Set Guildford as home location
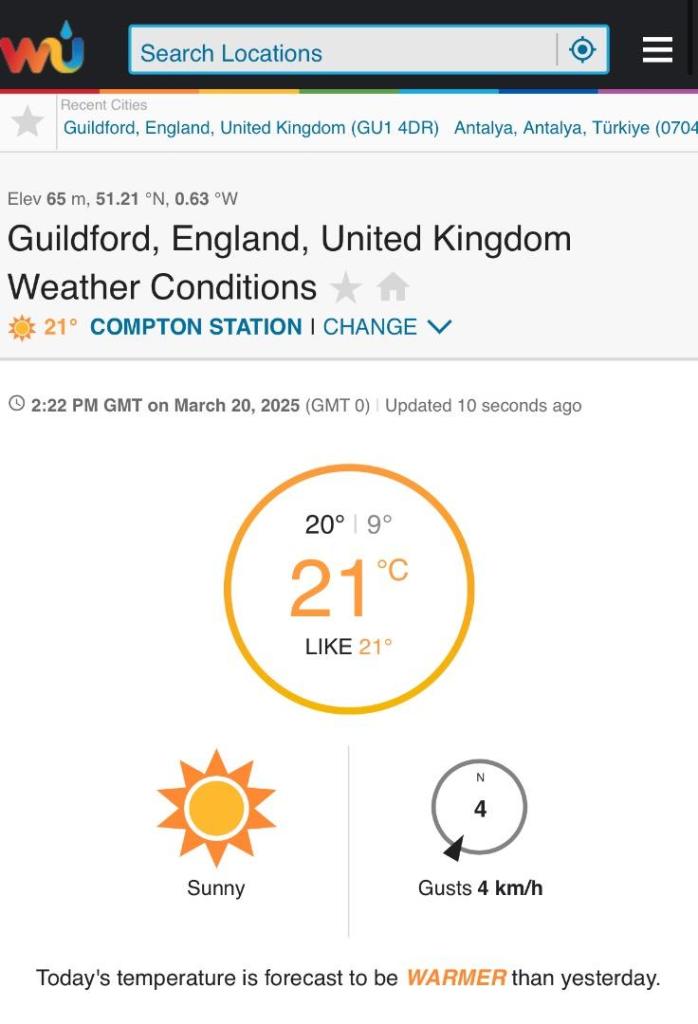698x1024 pixels. click(x=393, y=288)
